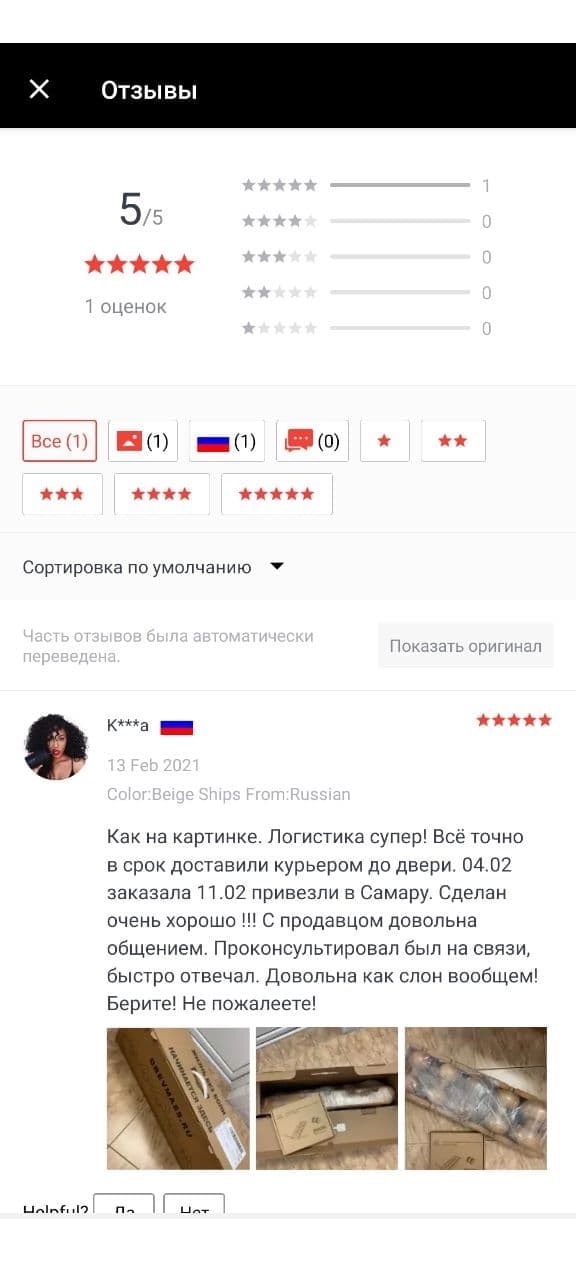Viewport: 576px width, 1280px height.
Task: Mark review not helpful with Нет
Action: click(194, 1204)
